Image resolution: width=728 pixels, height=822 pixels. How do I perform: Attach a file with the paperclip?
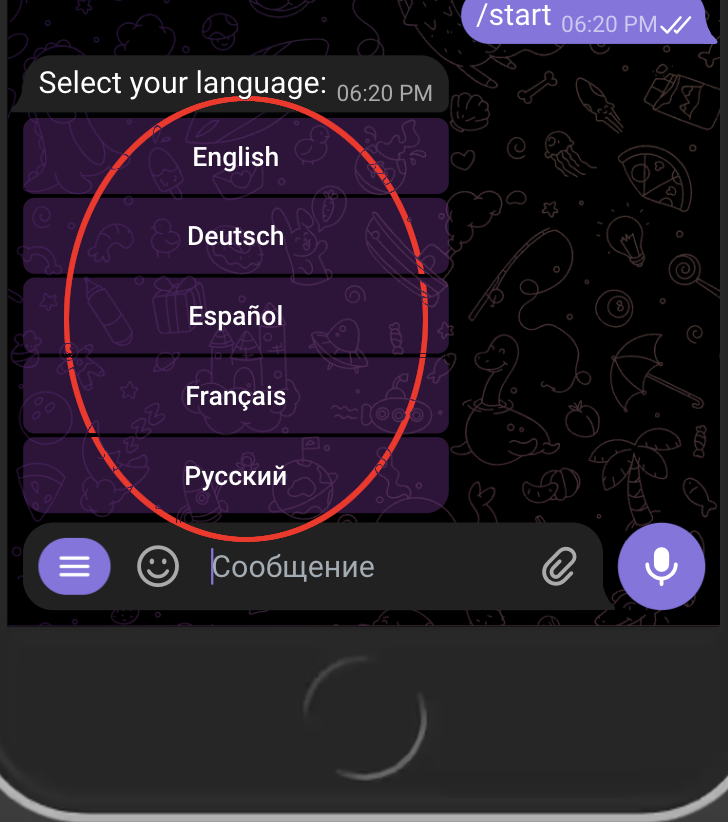[560, 567]
